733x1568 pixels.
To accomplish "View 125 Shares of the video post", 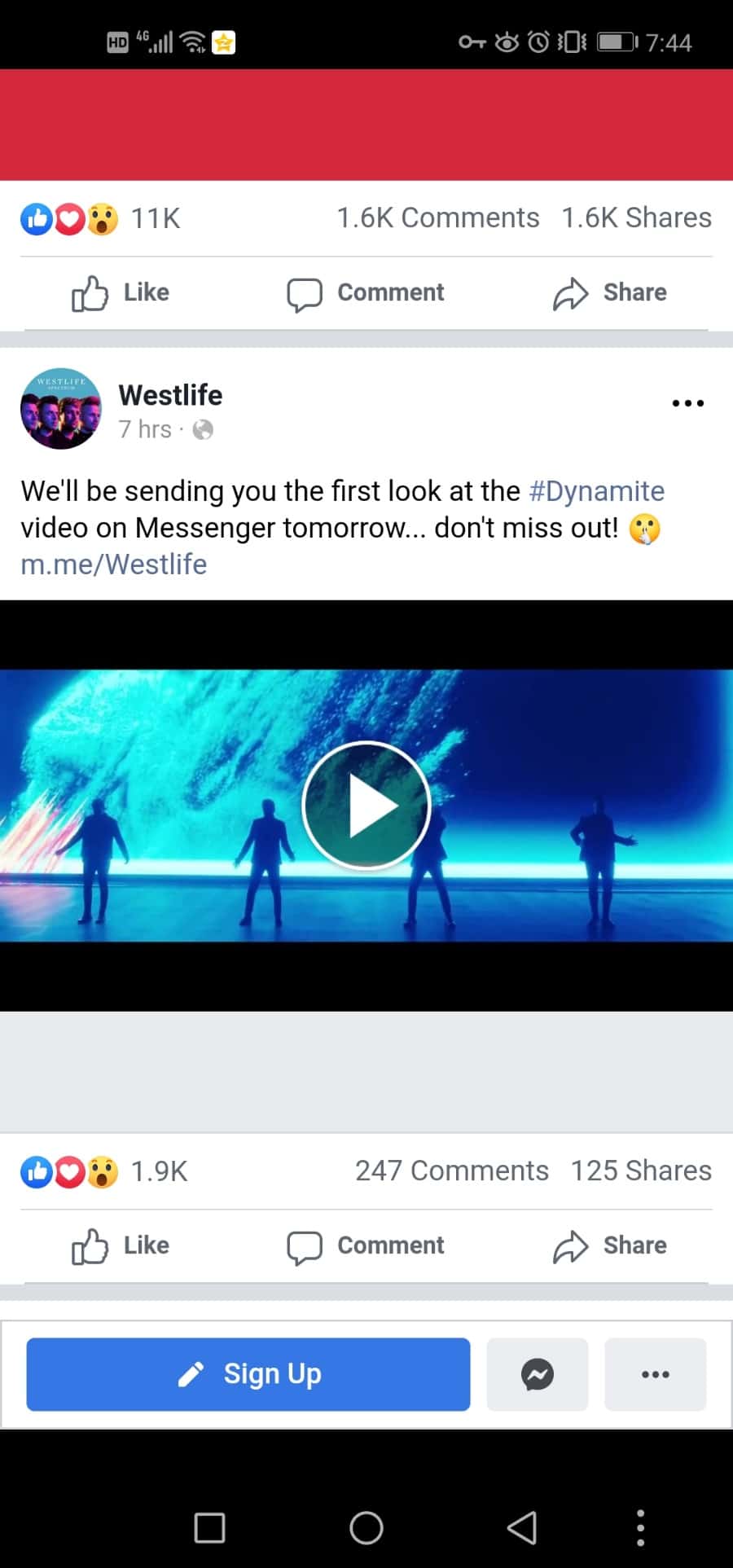I will pyautogui.click(x=639, y=1171).
